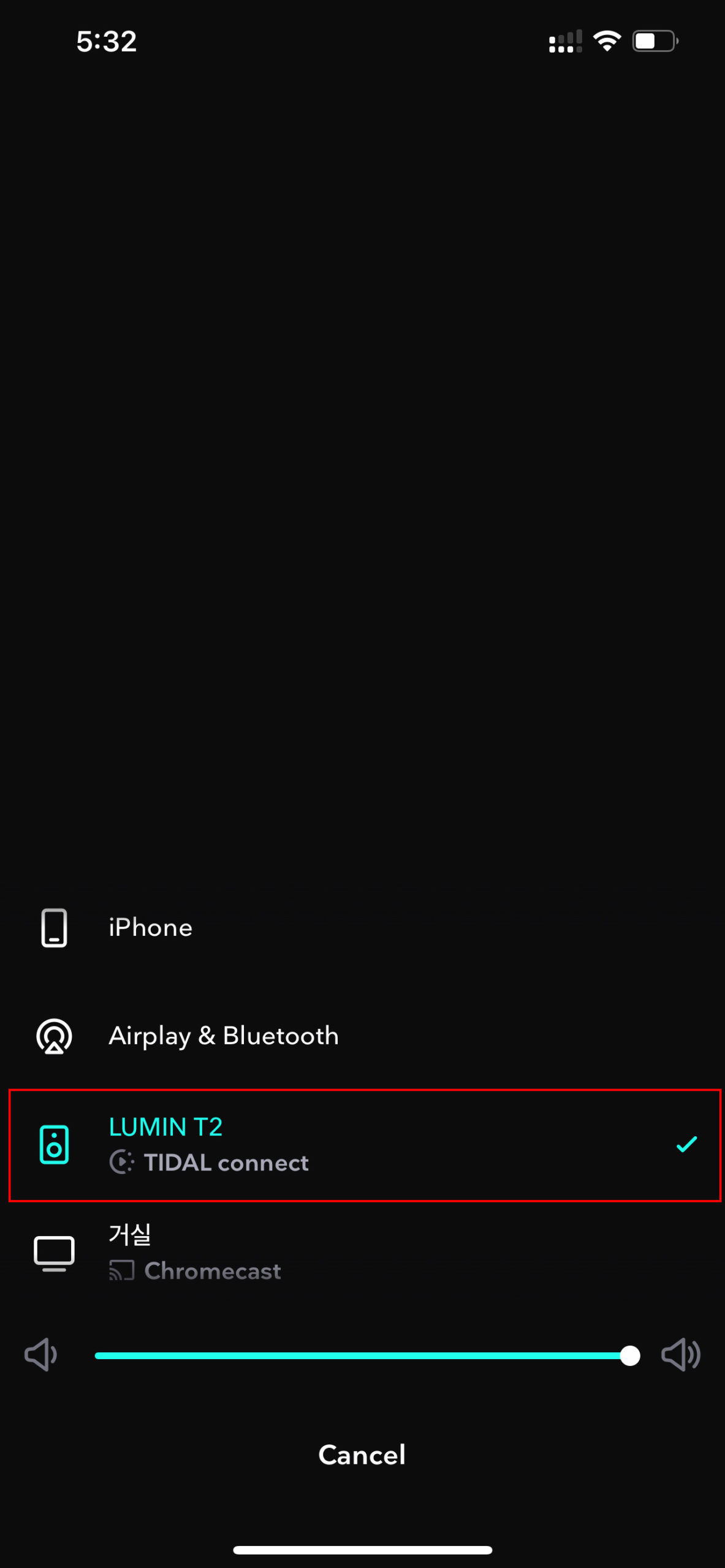The image size is (725, 1568).
Task: Select iPhone as the output device
Action: click(x=362, y=928)
